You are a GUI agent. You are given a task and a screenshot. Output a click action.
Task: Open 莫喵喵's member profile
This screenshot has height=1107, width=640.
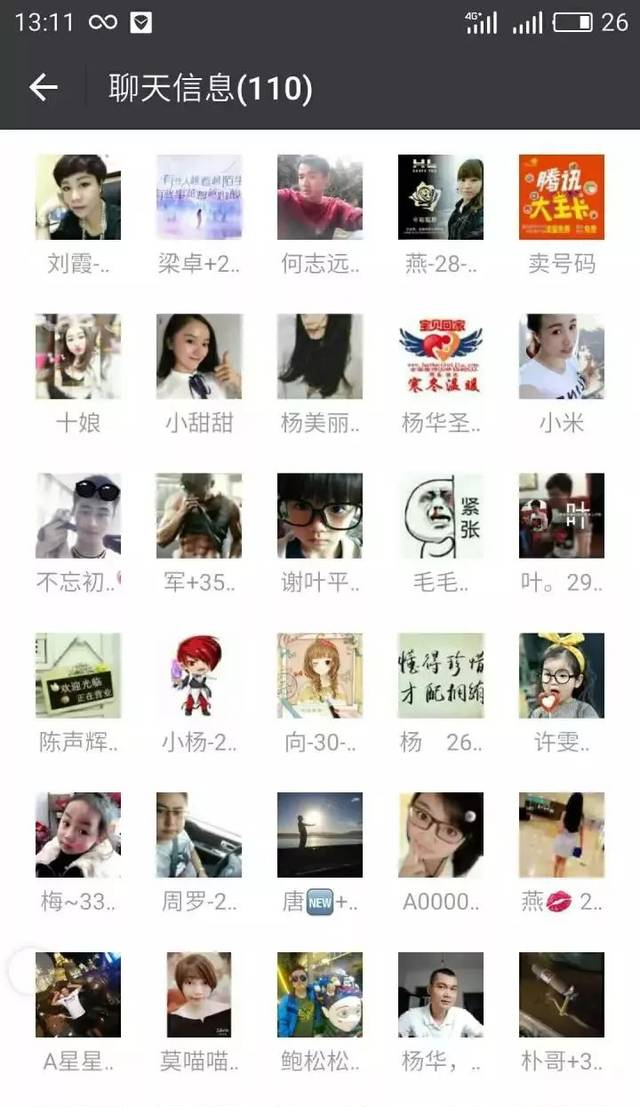199,994
